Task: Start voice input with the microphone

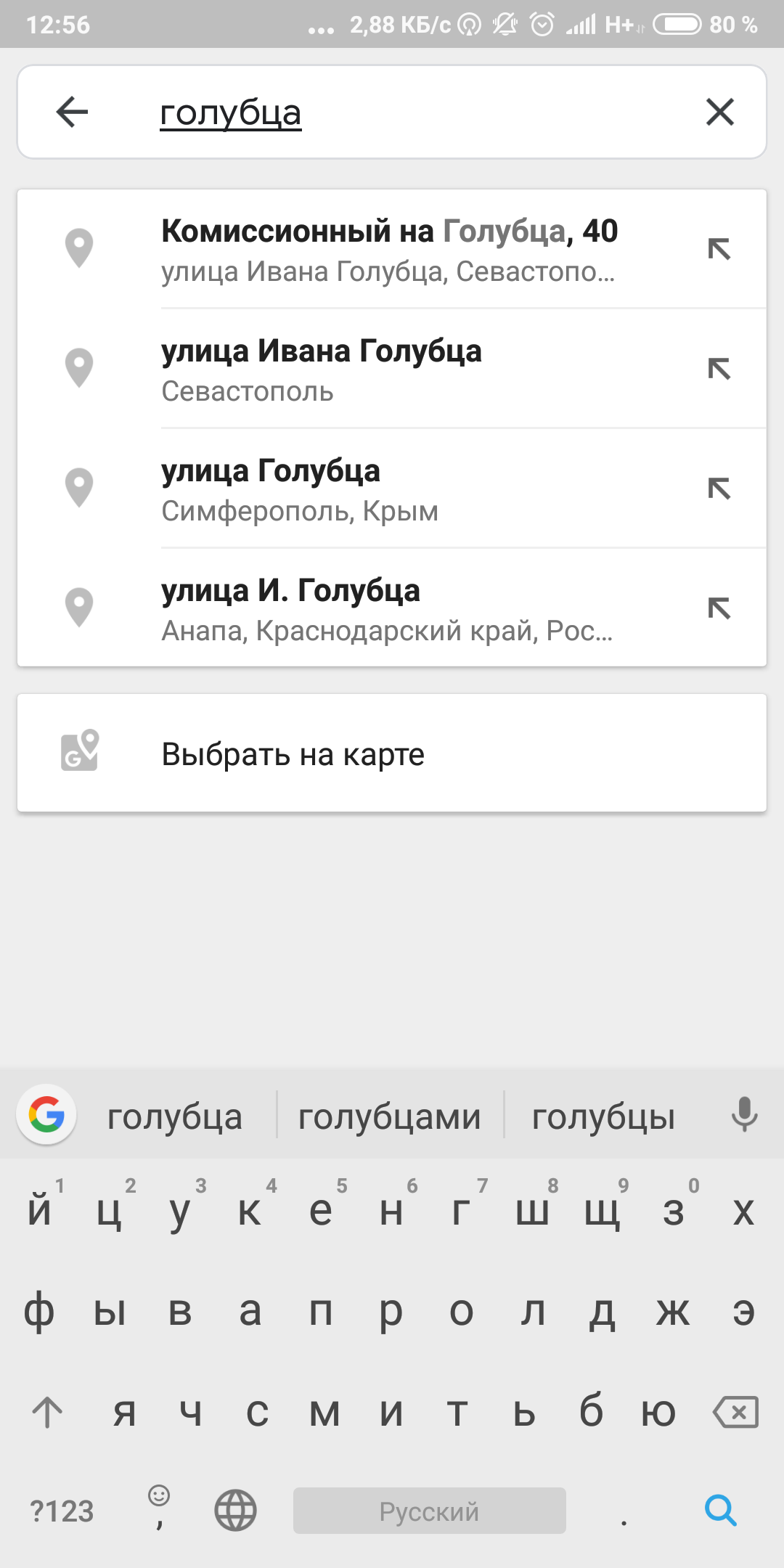Action: (x=744, y=1115)
